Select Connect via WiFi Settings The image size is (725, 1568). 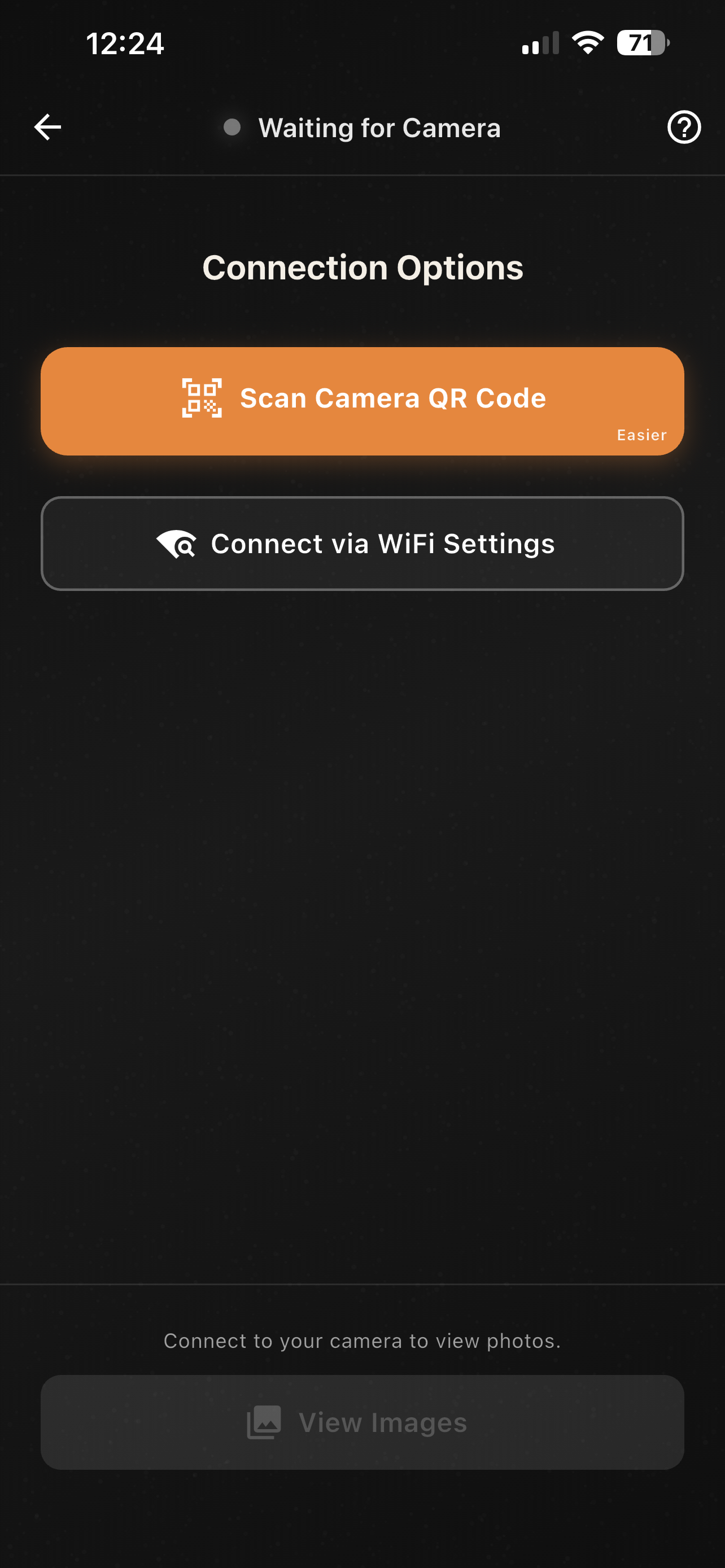[x=362, y=544]
